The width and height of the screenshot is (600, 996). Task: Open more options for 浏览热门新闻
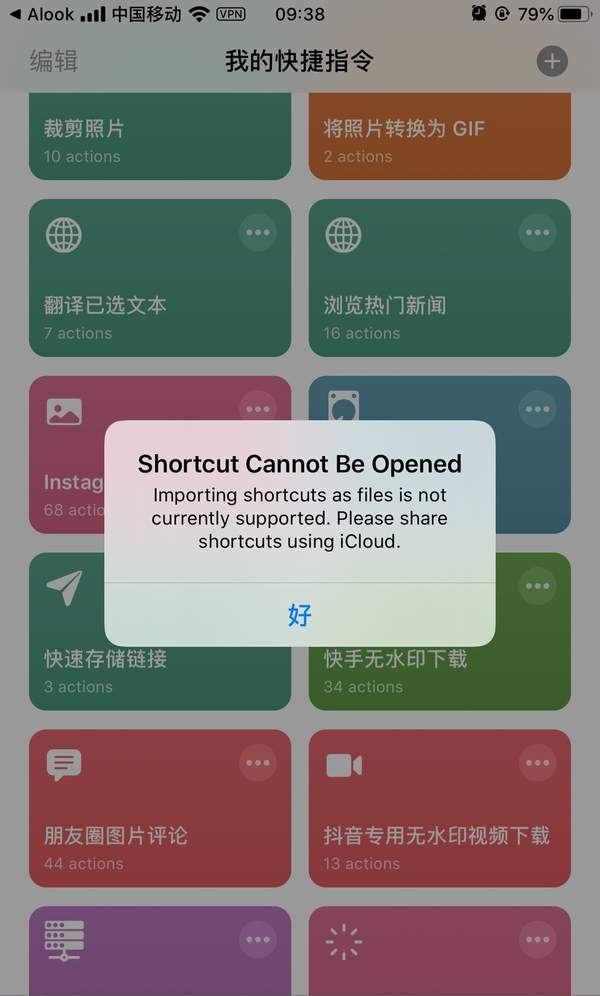click(537, 232)
